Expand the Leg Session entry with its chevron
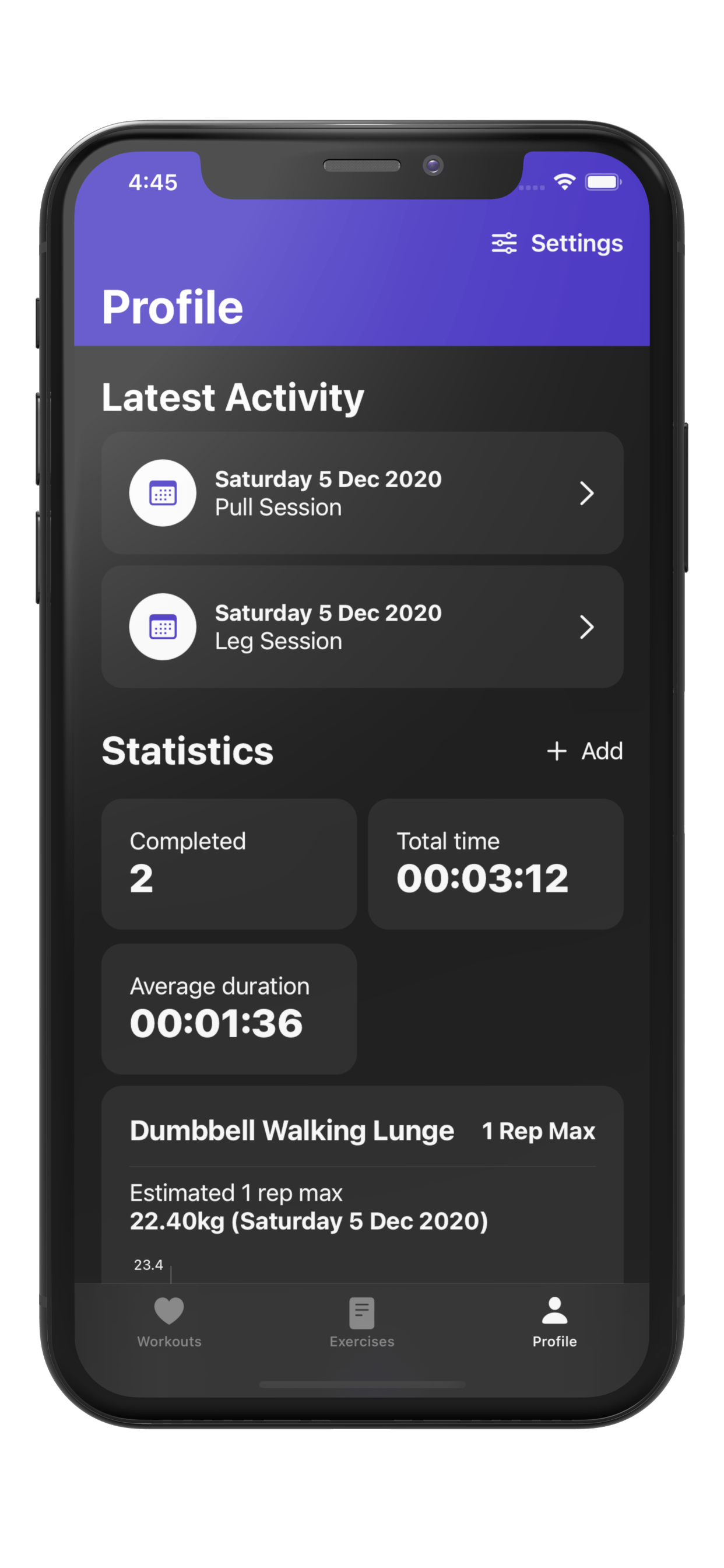The image size is (724, 1568). point(586,626)
